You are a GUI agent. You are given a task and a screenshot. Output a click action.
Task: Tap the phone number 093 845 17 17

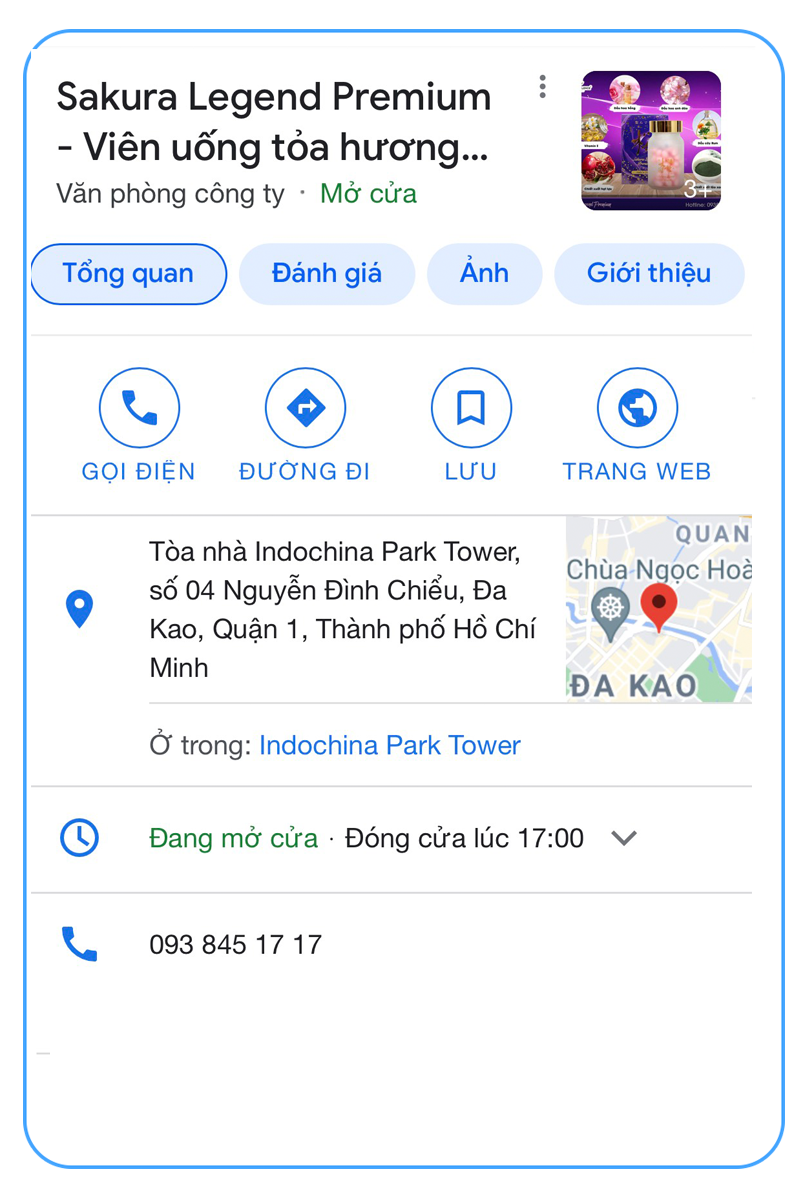235,945
